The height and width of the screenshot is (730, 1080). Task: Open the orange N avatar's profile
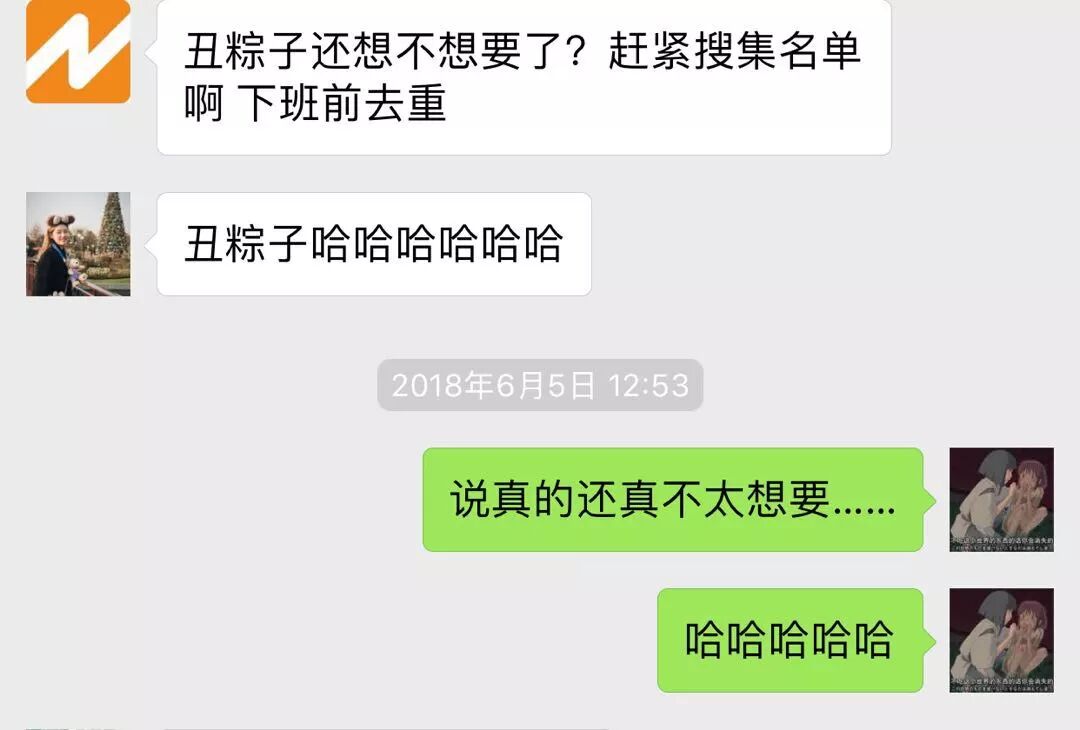pos(78,52)
